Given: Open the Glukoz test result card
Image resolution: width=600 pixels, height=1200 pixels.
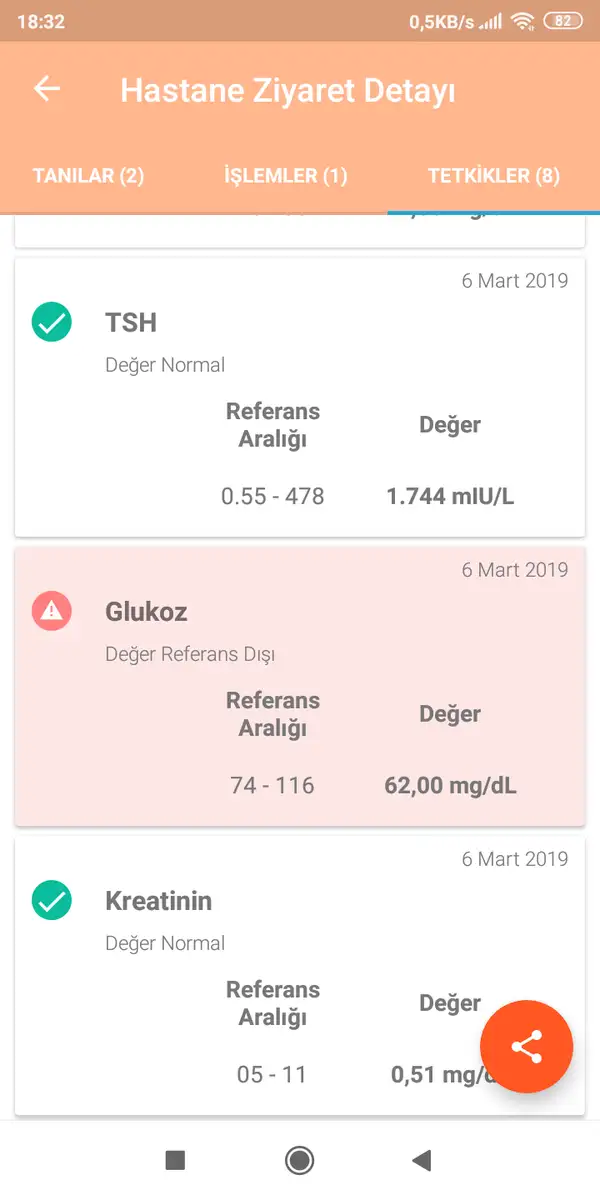Looking at the screenshot, I should pyautogui.click(x=300, y=686).
